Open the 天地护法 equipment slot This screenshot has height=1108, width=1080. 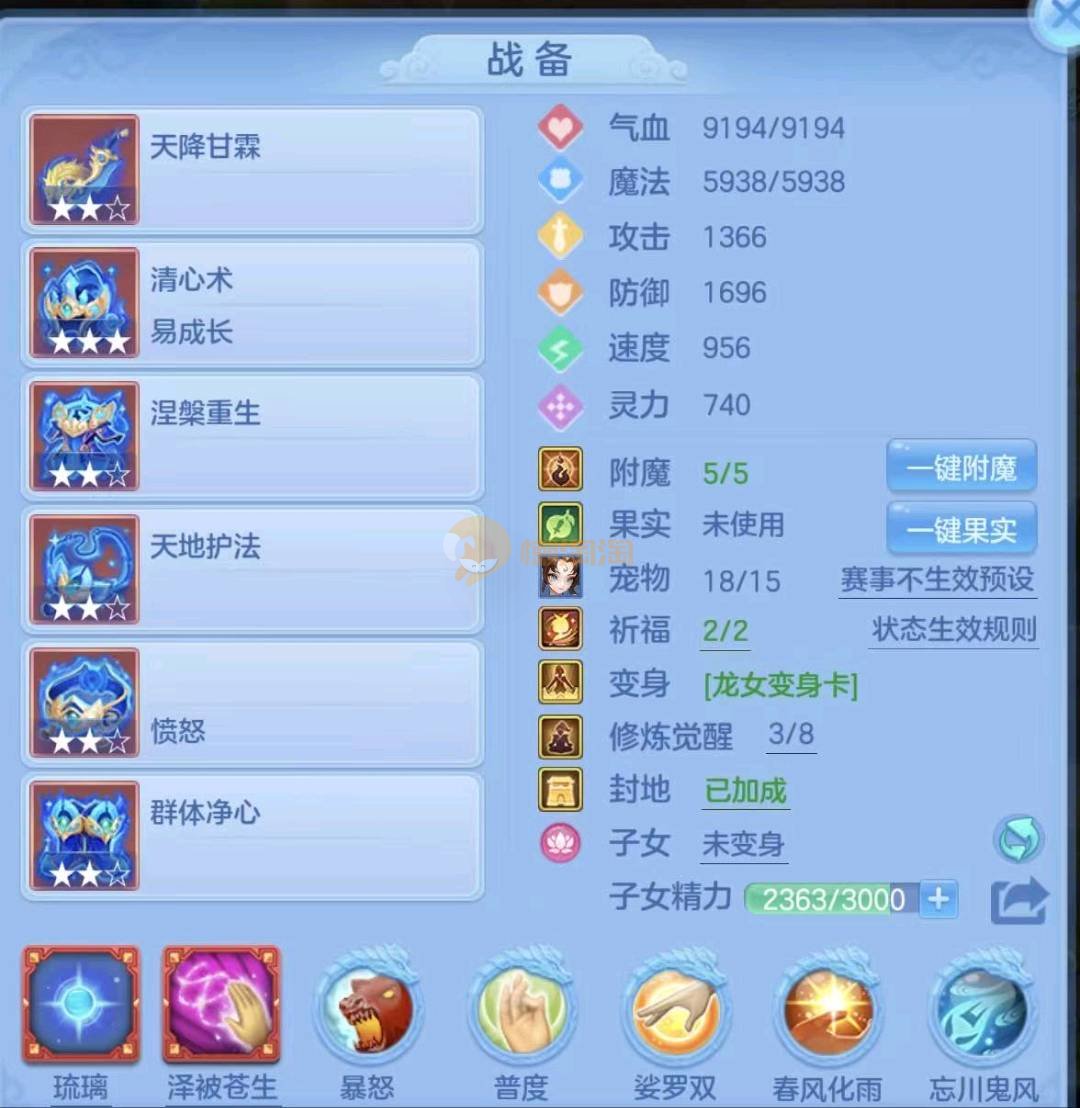[x=252, y=570]
